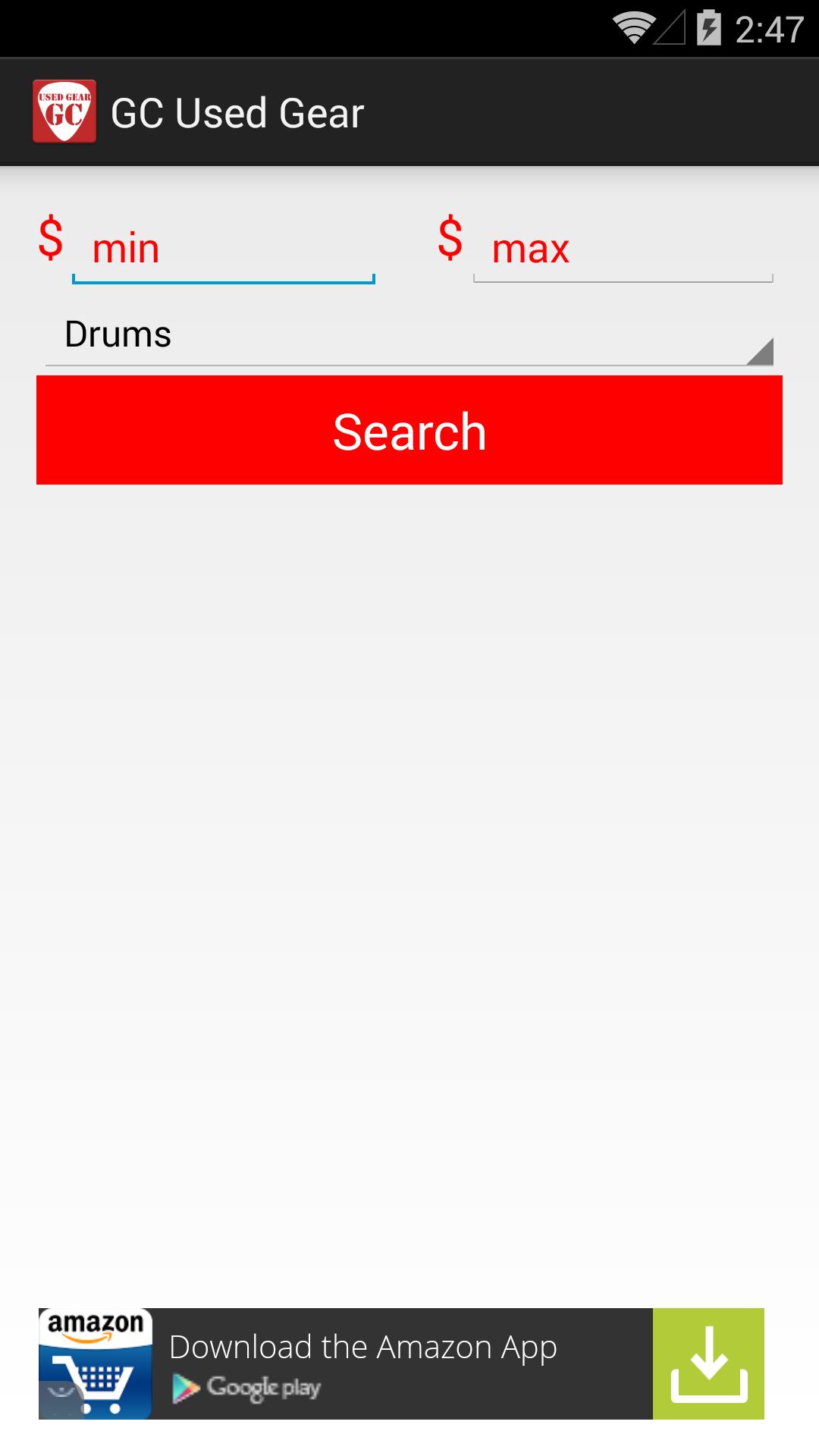Click the dropdown arrow next to Drums
819x1456 pixels.
761,350
